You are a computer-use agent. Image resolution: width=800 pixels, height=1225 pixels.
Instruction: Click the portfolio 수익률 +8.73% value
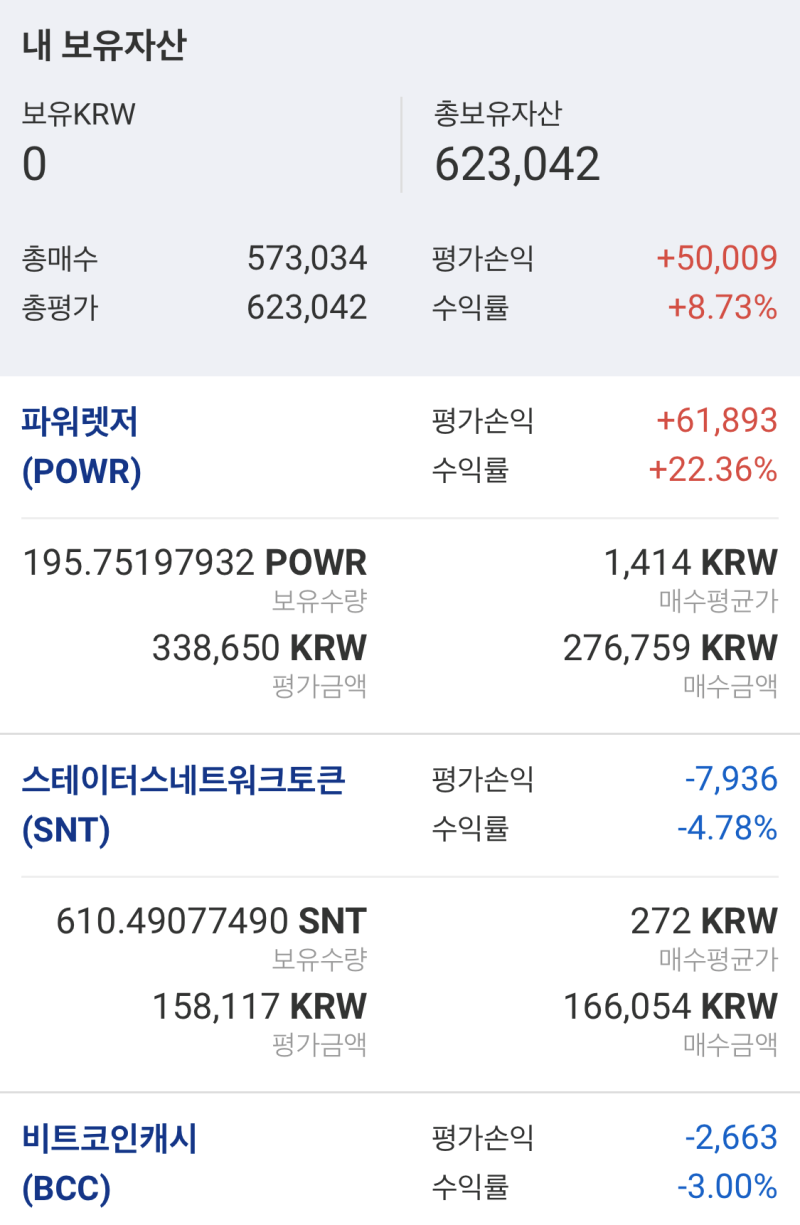pyautogui.click(x=724, y=308)
